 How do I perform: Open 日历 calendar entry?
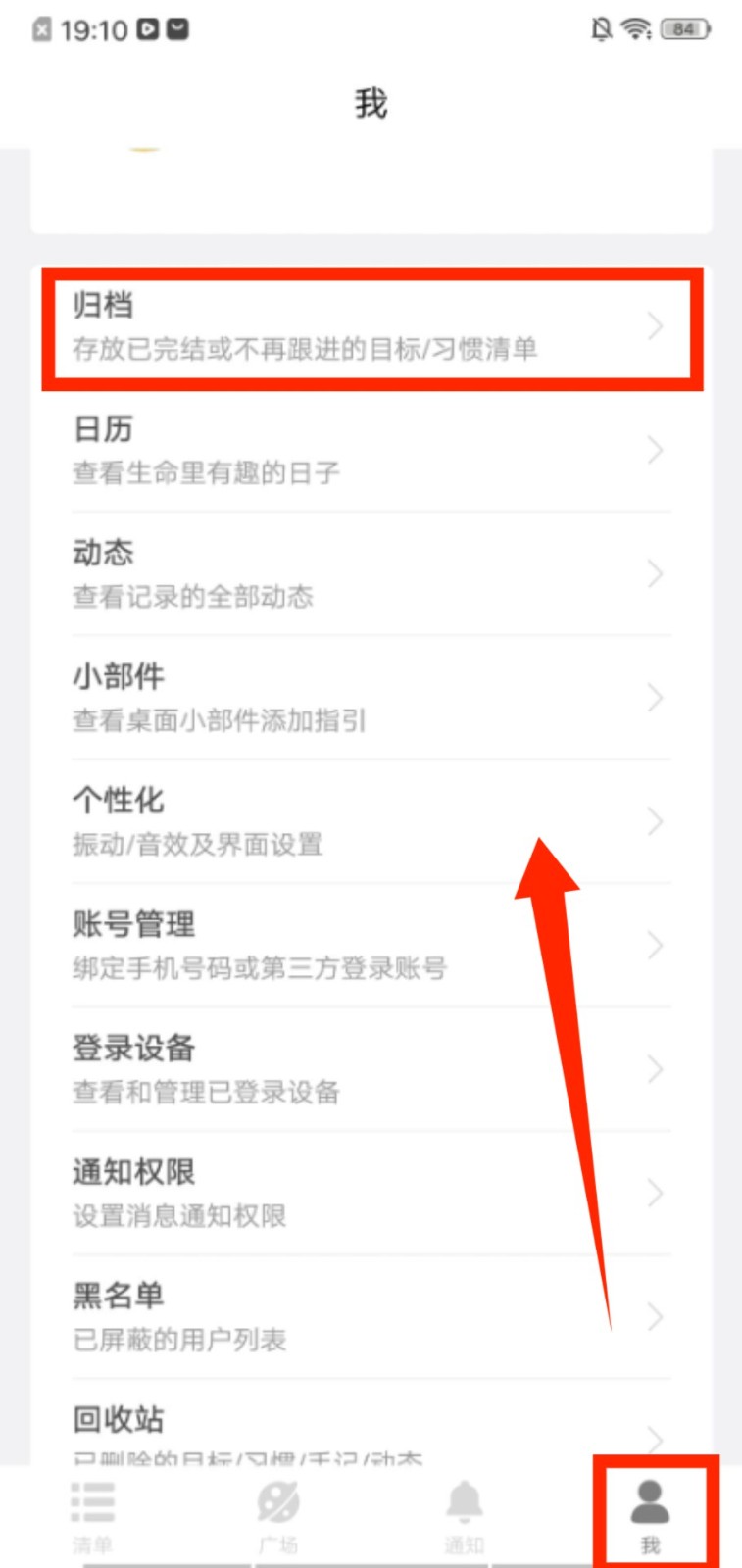(371, 450)
